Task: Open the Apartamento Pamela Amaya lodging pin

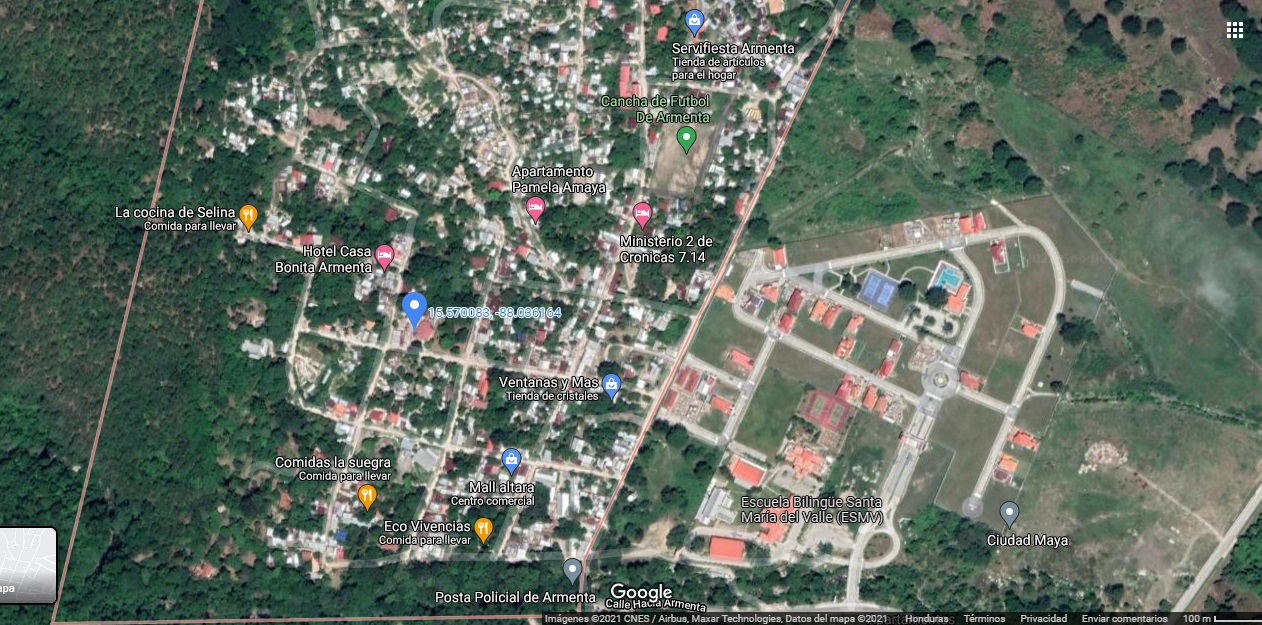Action: point(535,208)
